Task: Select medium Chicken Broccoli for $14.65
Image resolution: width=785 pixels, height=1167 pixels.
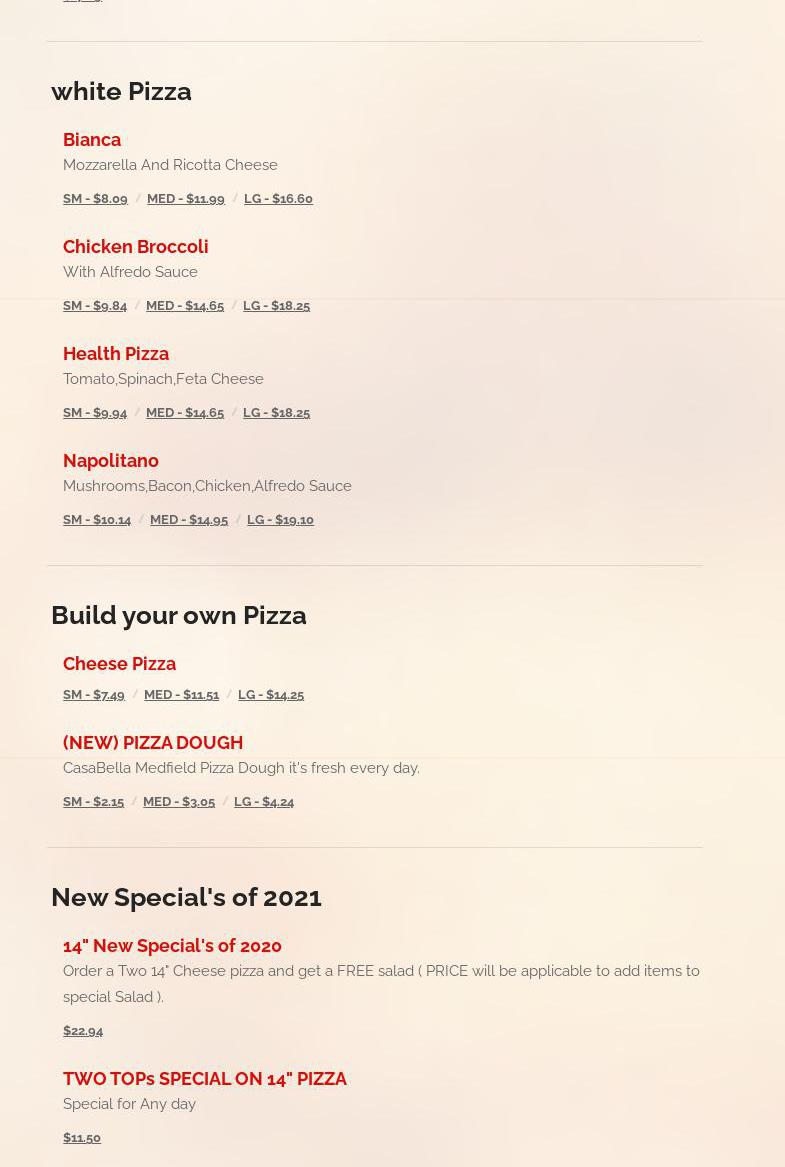Action: click(185, 306)
